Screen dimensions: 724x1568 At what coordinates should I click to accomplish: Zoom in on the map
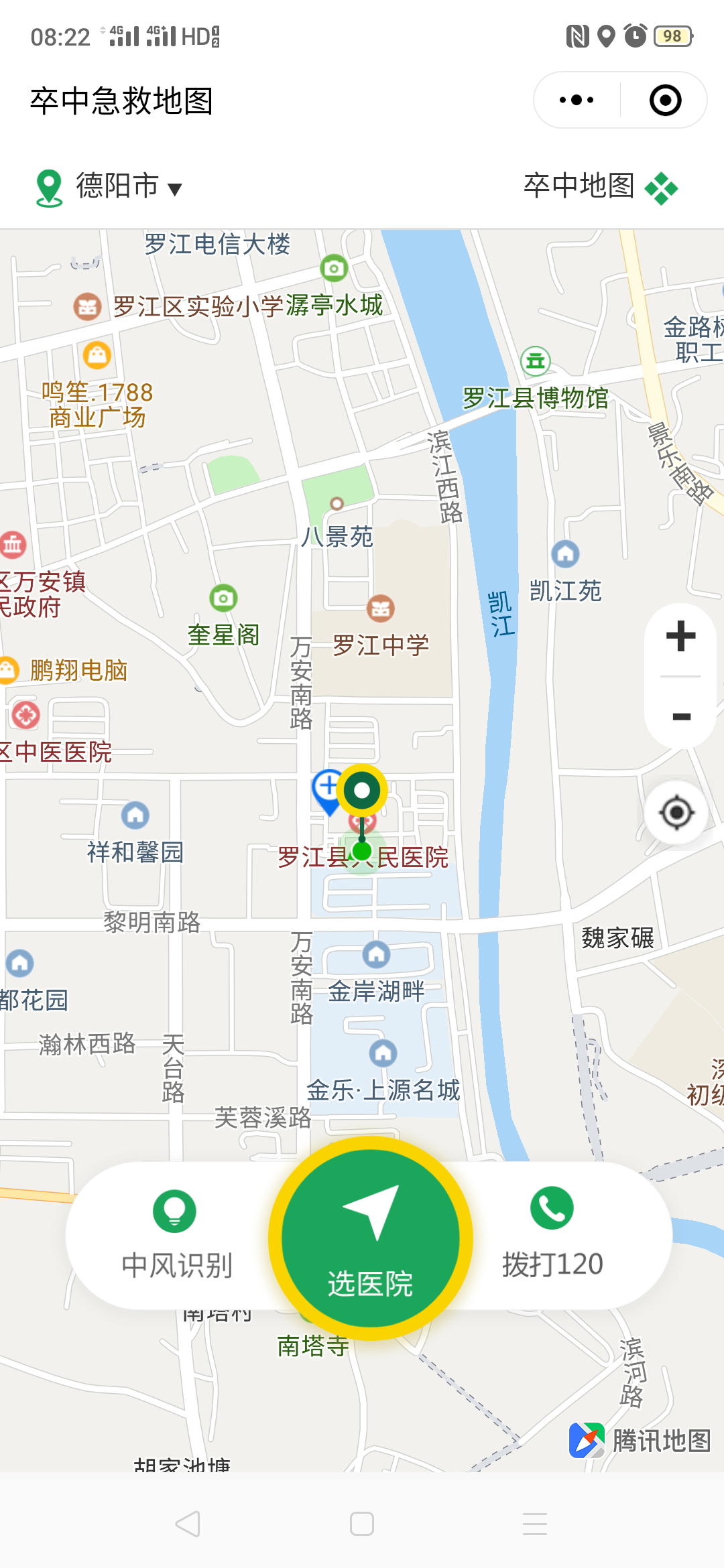click(680, 637)
